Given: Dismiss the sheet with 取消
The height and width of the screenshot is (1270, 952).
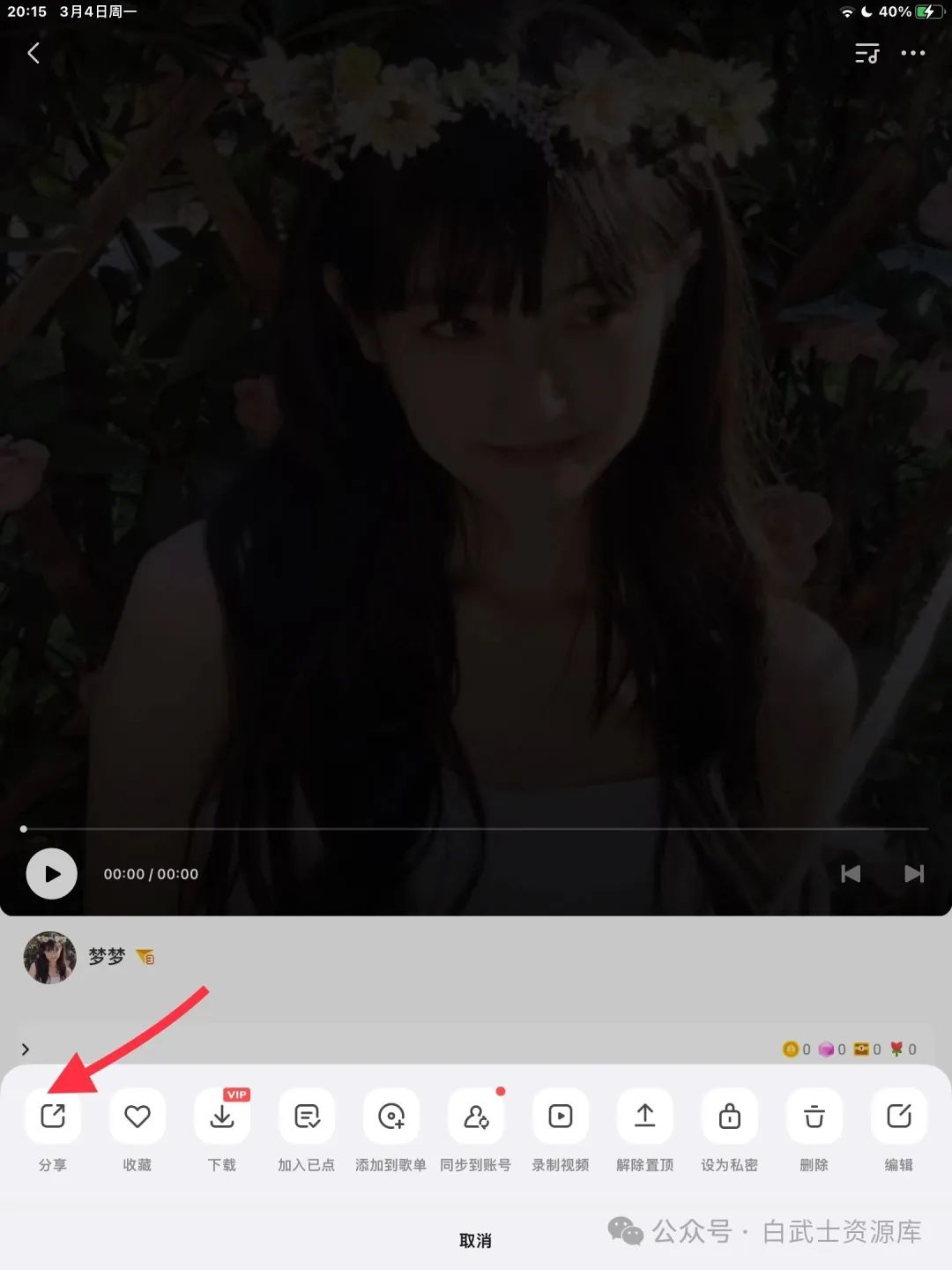Looking at the screenshot, I should (475, 1240).
